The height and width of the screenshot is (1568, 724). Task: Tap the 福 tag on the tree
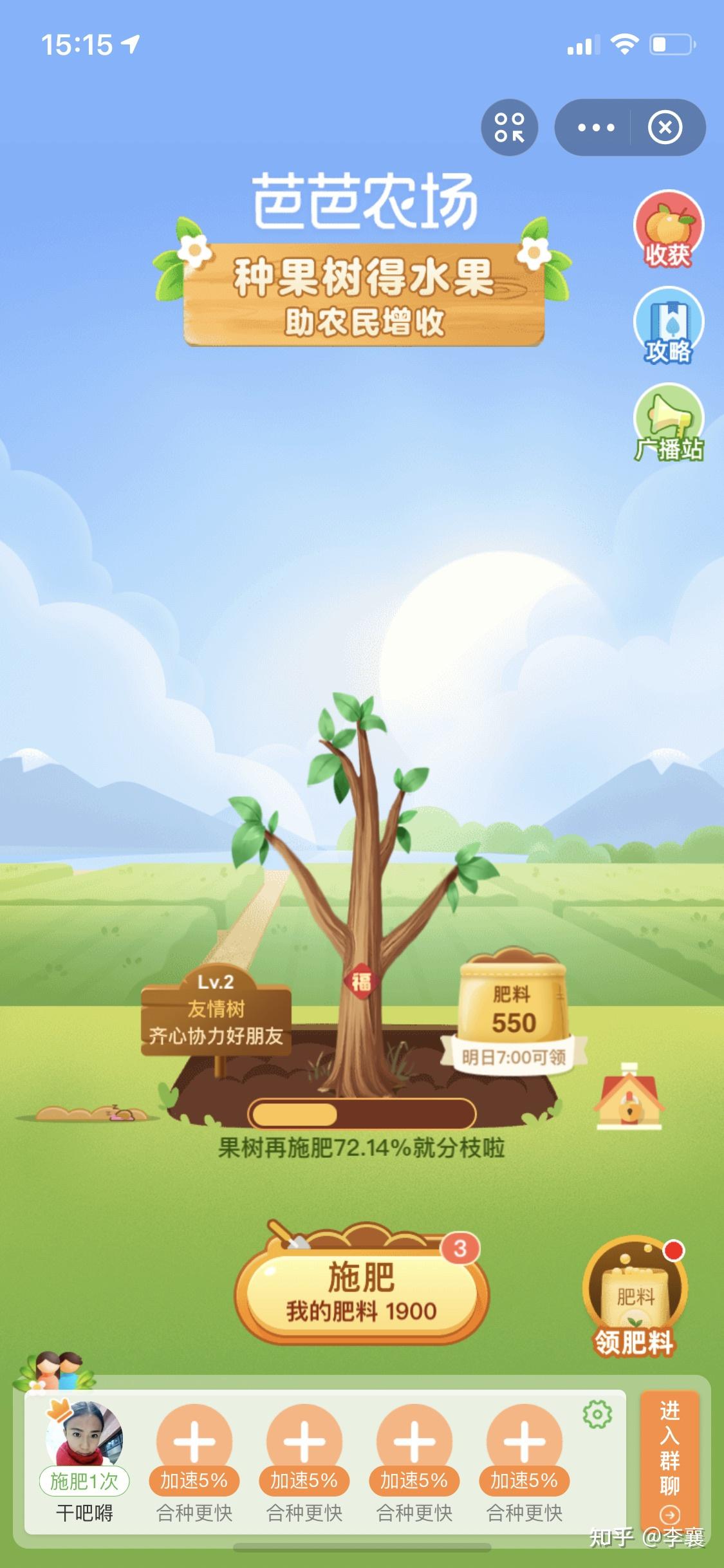[x=360, y=982]
